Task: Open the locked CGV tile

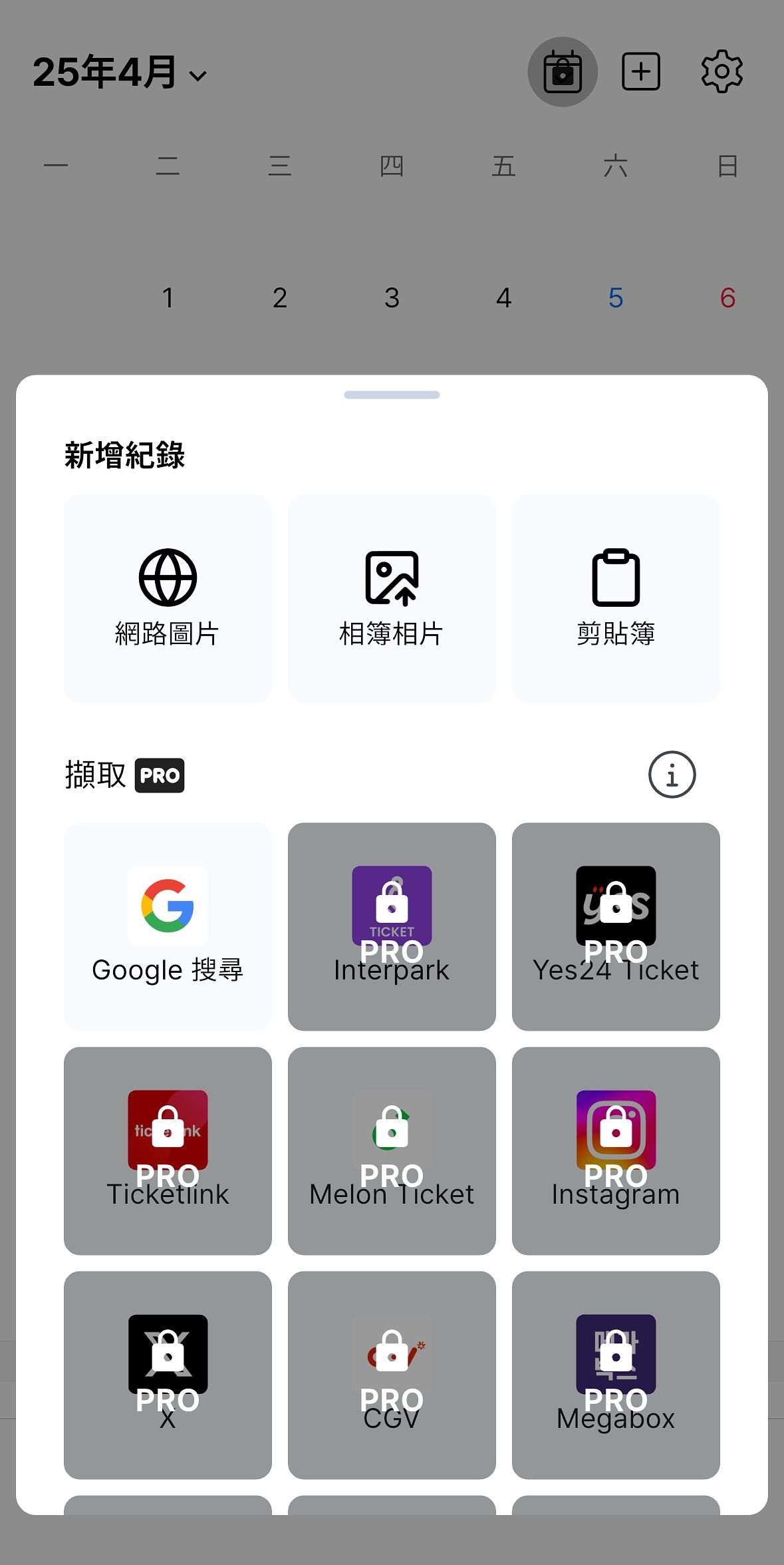Action: [x=392, y=1375]
